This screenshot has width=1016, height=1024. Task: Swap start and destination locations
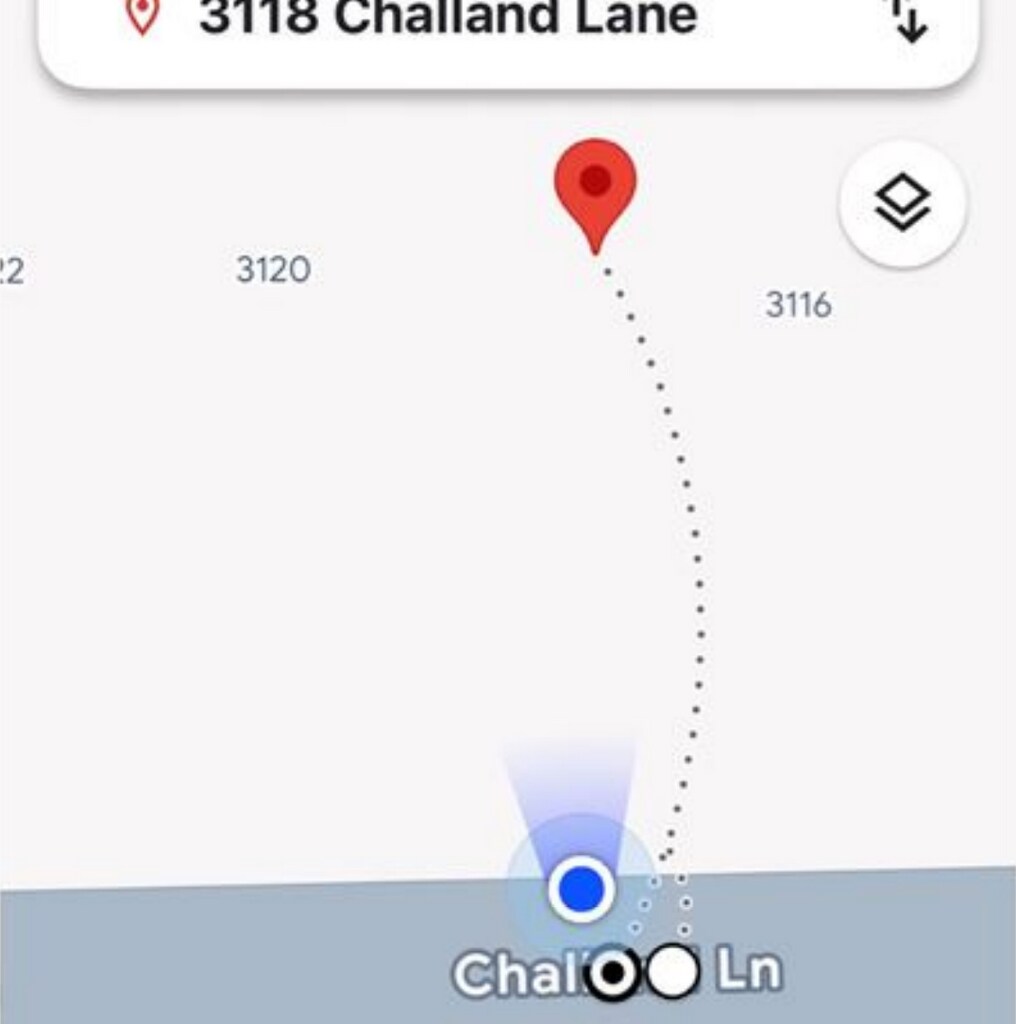point(908,20)
